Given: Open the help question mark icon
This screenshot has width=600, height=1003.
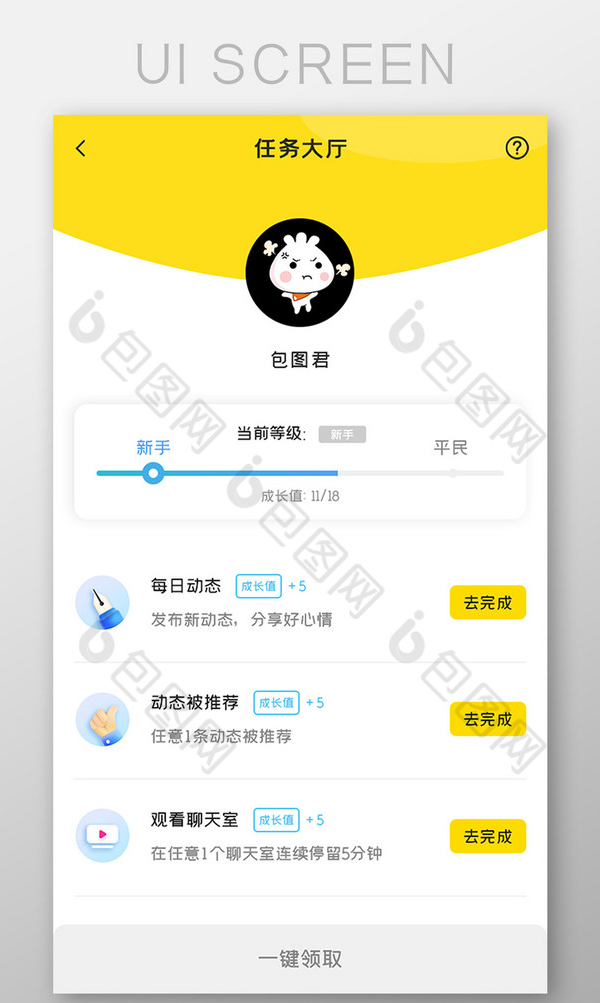Looking at the screenshot, I should pyautogui.click(x=517, y=148).
